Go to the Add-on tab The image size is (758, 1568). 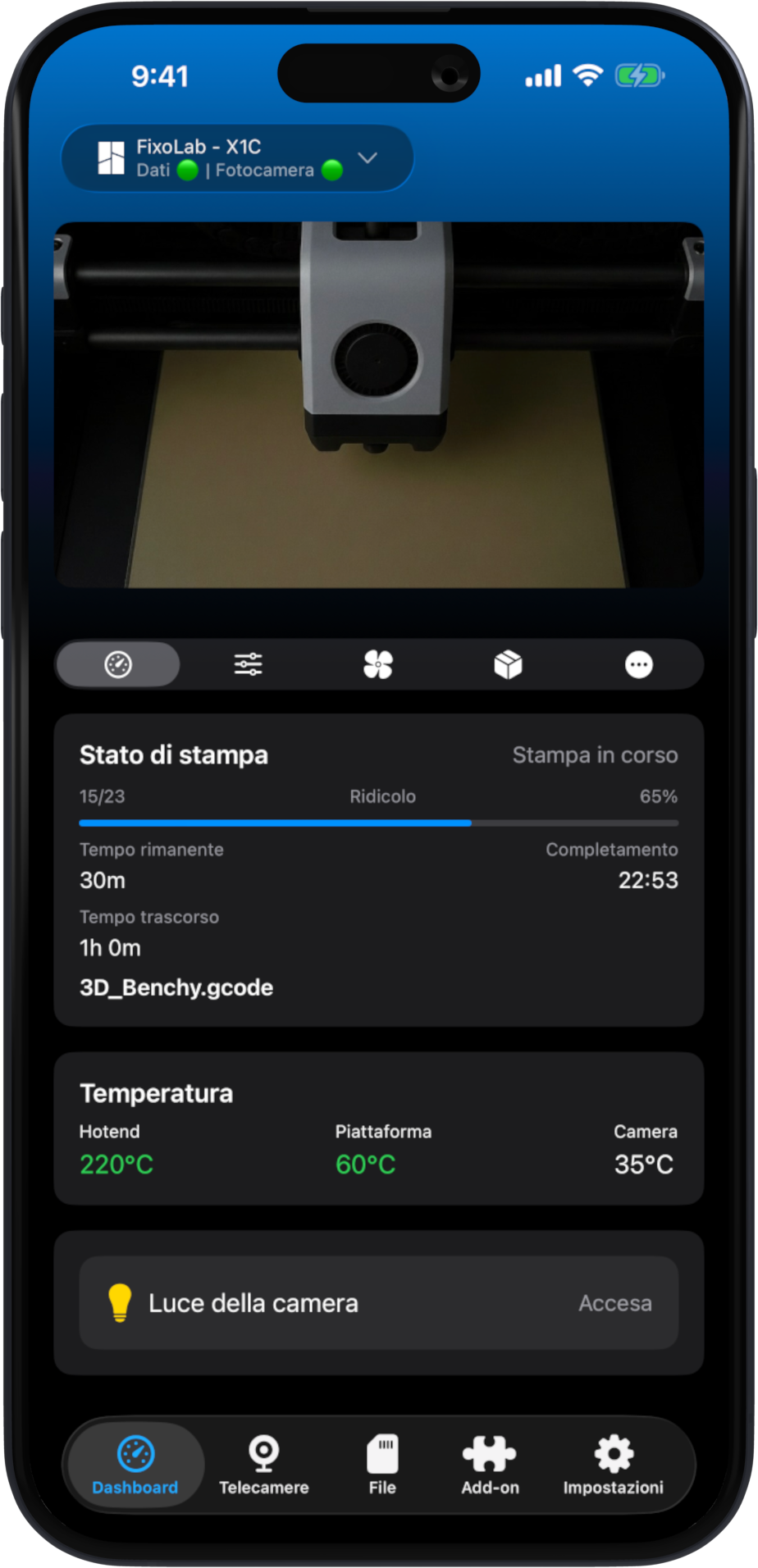[490, 1465]
